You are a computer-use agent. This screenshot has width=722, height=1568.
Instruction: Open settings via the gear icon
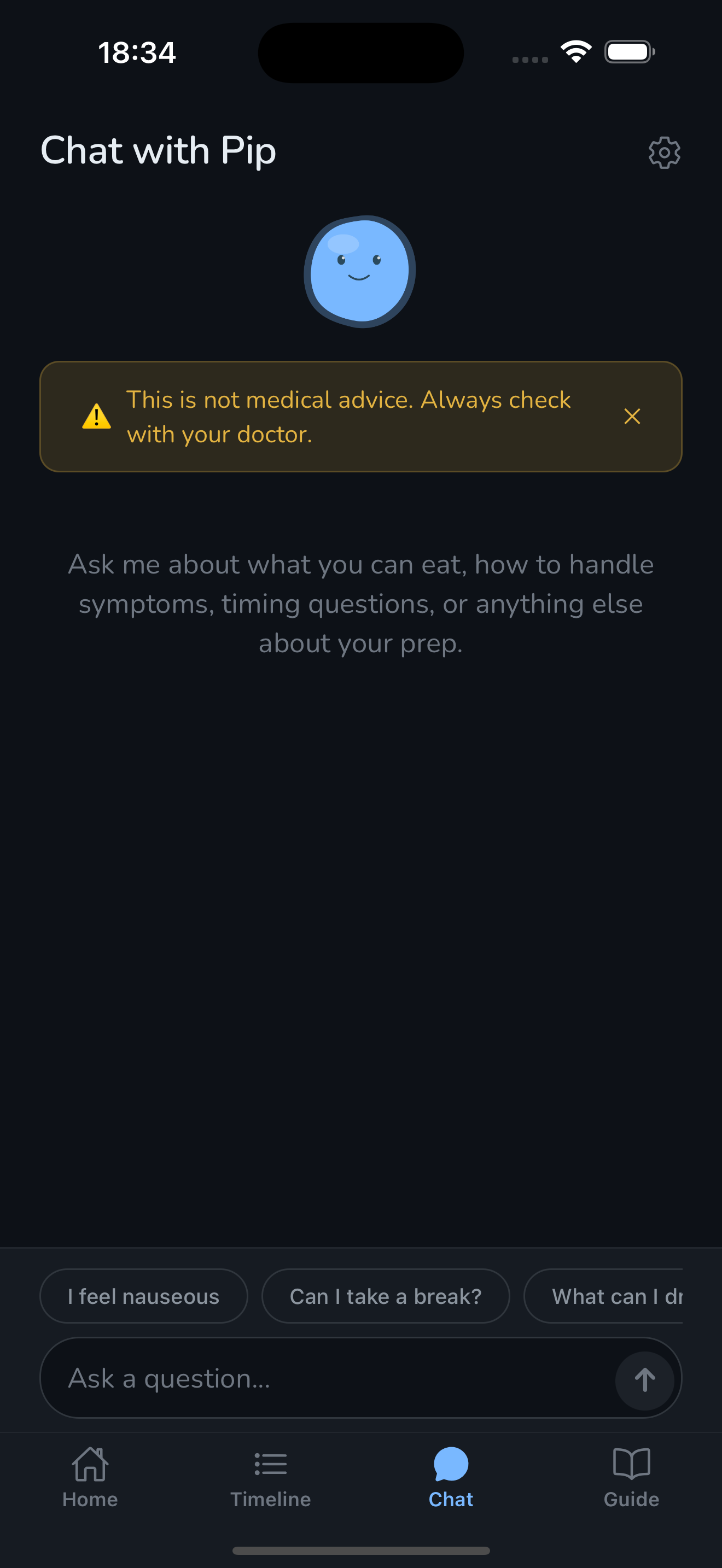(663, 152)
